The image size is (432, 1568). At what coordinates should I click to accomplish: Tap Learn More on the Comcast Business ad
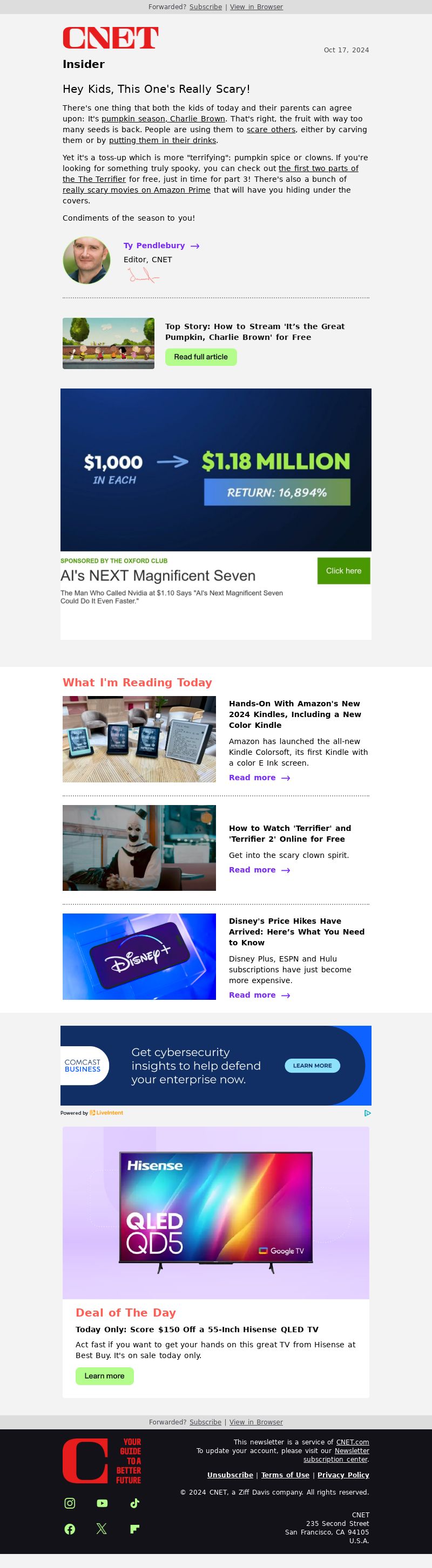pyautogui.click(x=312, y=1066)
